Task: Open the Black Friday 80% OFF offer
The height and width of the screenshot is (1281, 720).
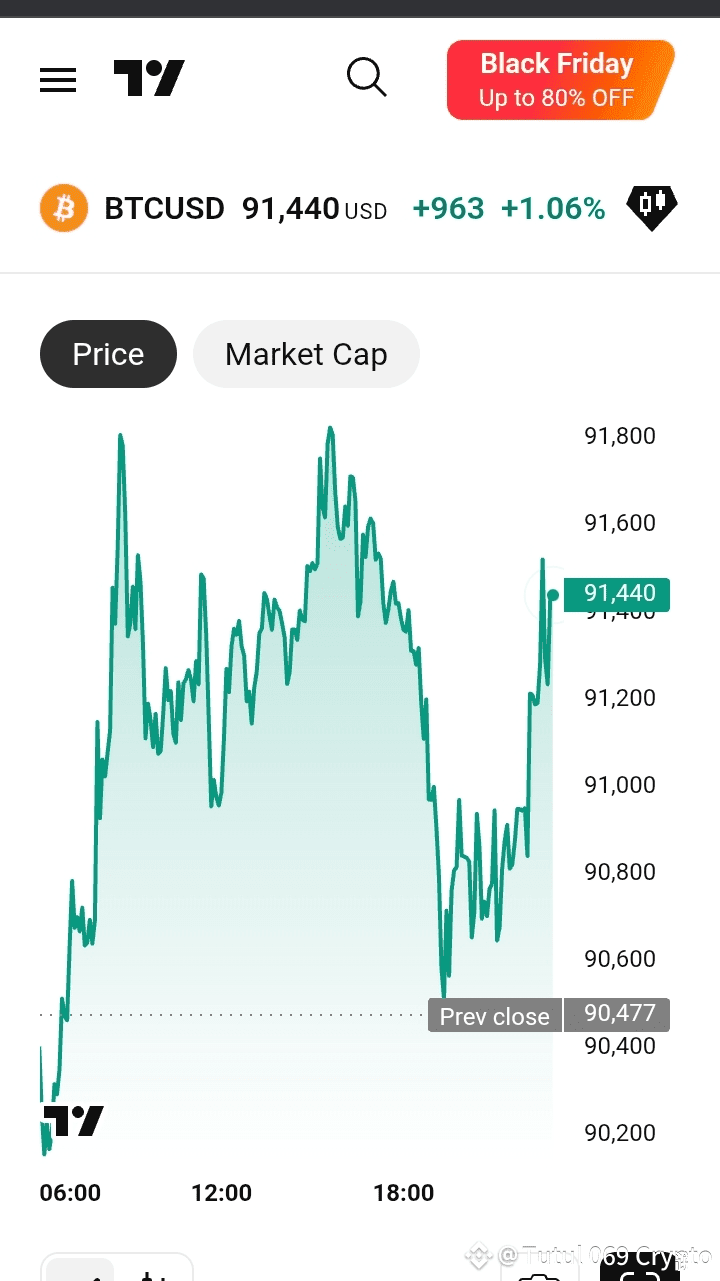Action: click(558, 80)
